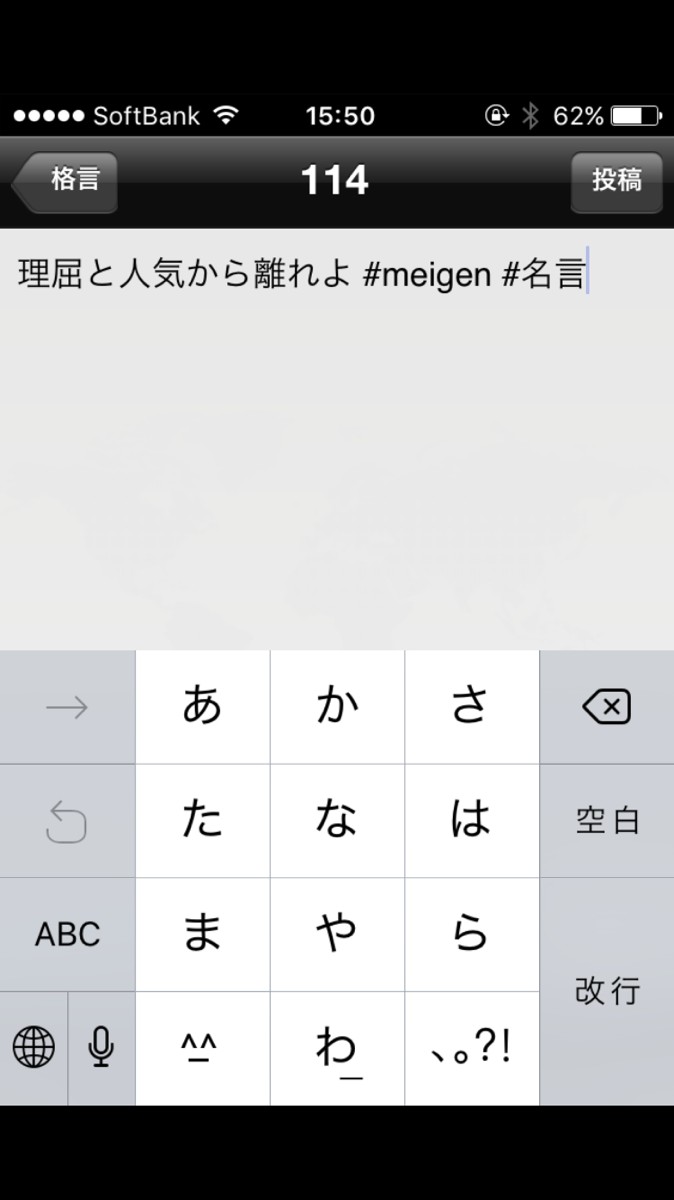
Task: Switch keyboard to ABC mode
Action: coord(67,934)
